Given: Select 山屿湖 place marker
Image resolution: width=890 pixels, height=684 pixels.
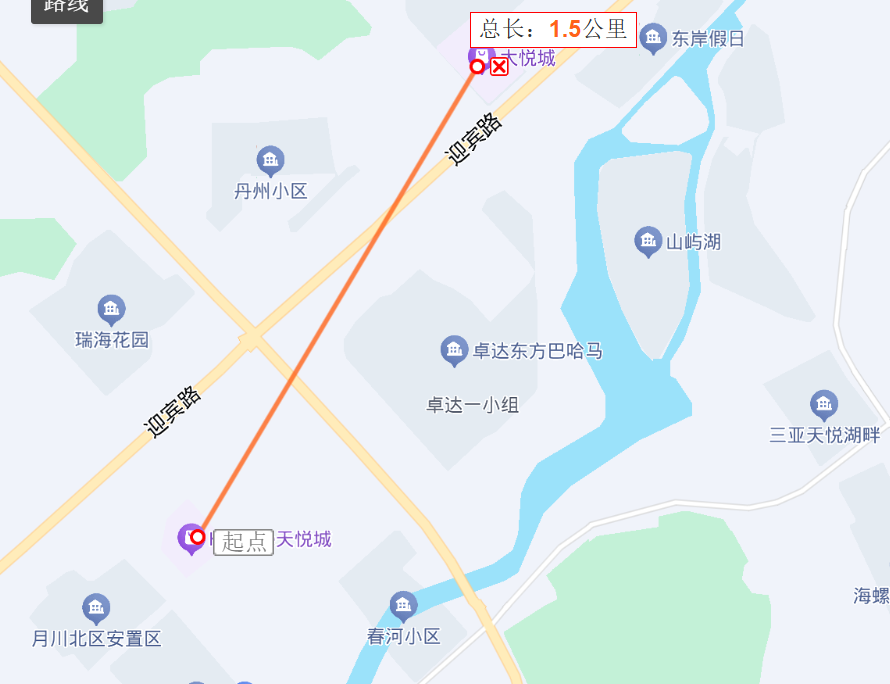Looking at the screenshot, I should point(648,241).
